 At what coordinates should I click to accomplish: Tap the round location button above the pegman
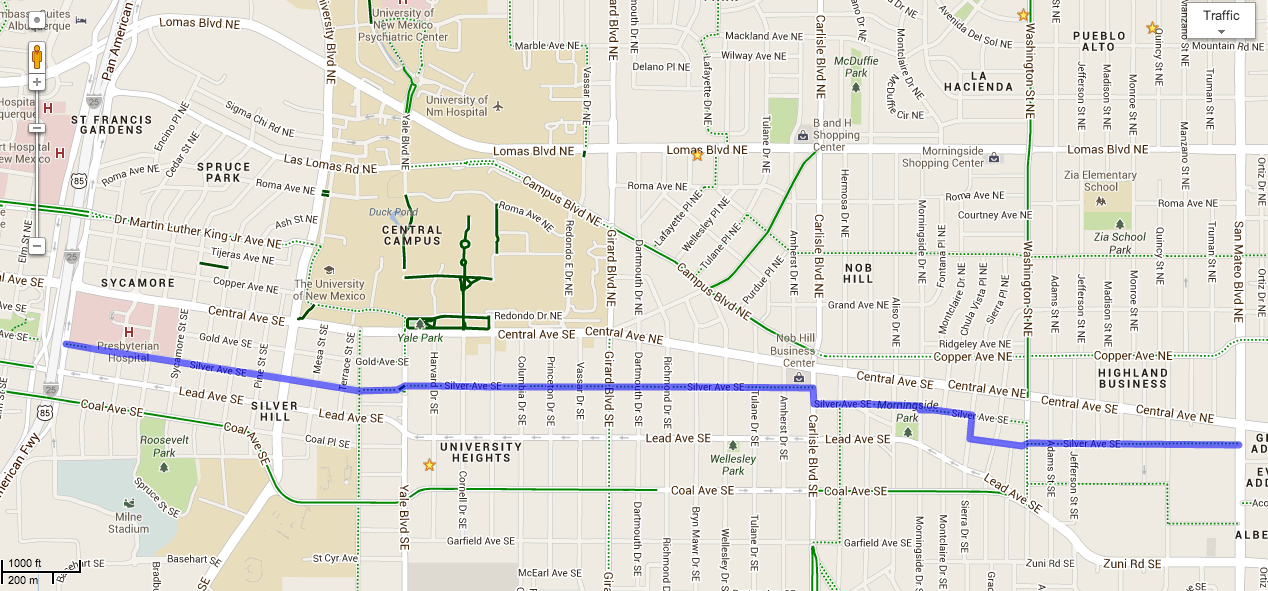(37, 19)
